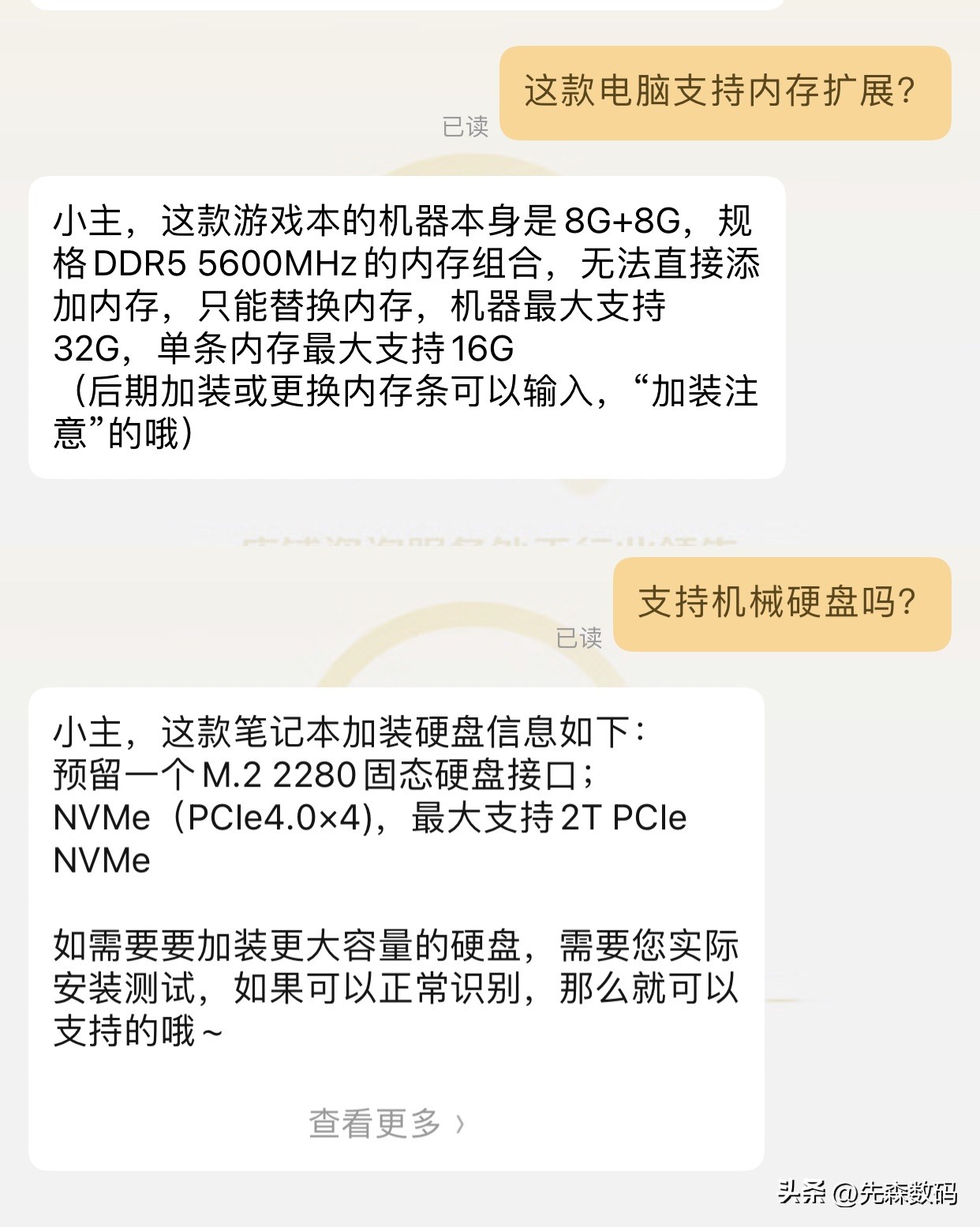The height and width of the screenshot is (1227, 980).
Task: Tap the reply describing M.2 2280 hard drive
Action: coord(395,868)
